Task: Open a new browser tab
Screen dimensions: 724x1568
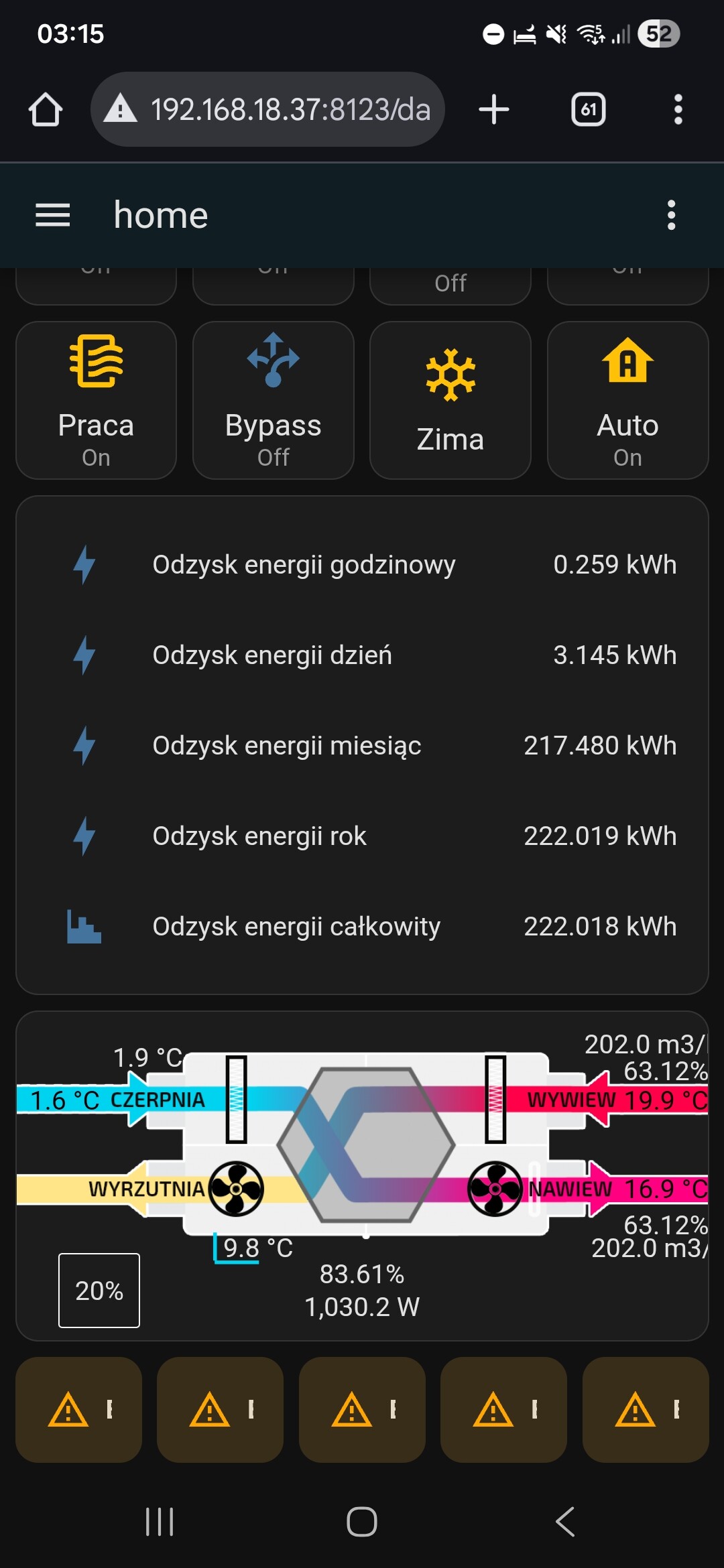Action: [494, 109]
